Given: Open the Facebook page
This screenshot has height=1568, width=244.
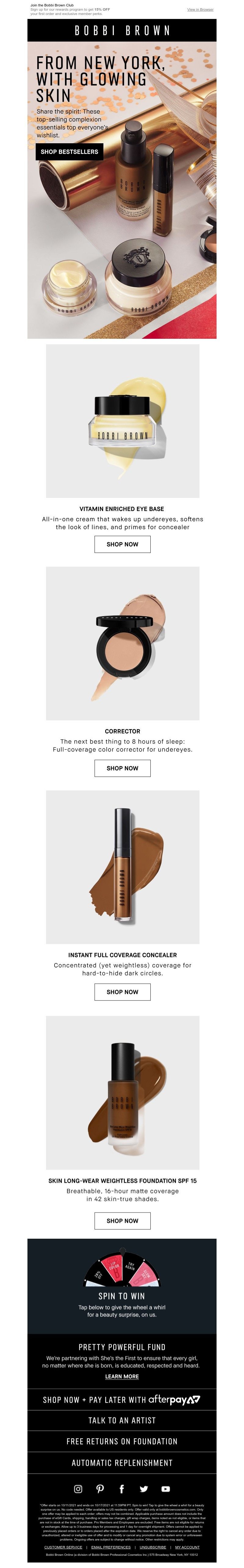Looking at the screenshot, I should click(122, 1489).
